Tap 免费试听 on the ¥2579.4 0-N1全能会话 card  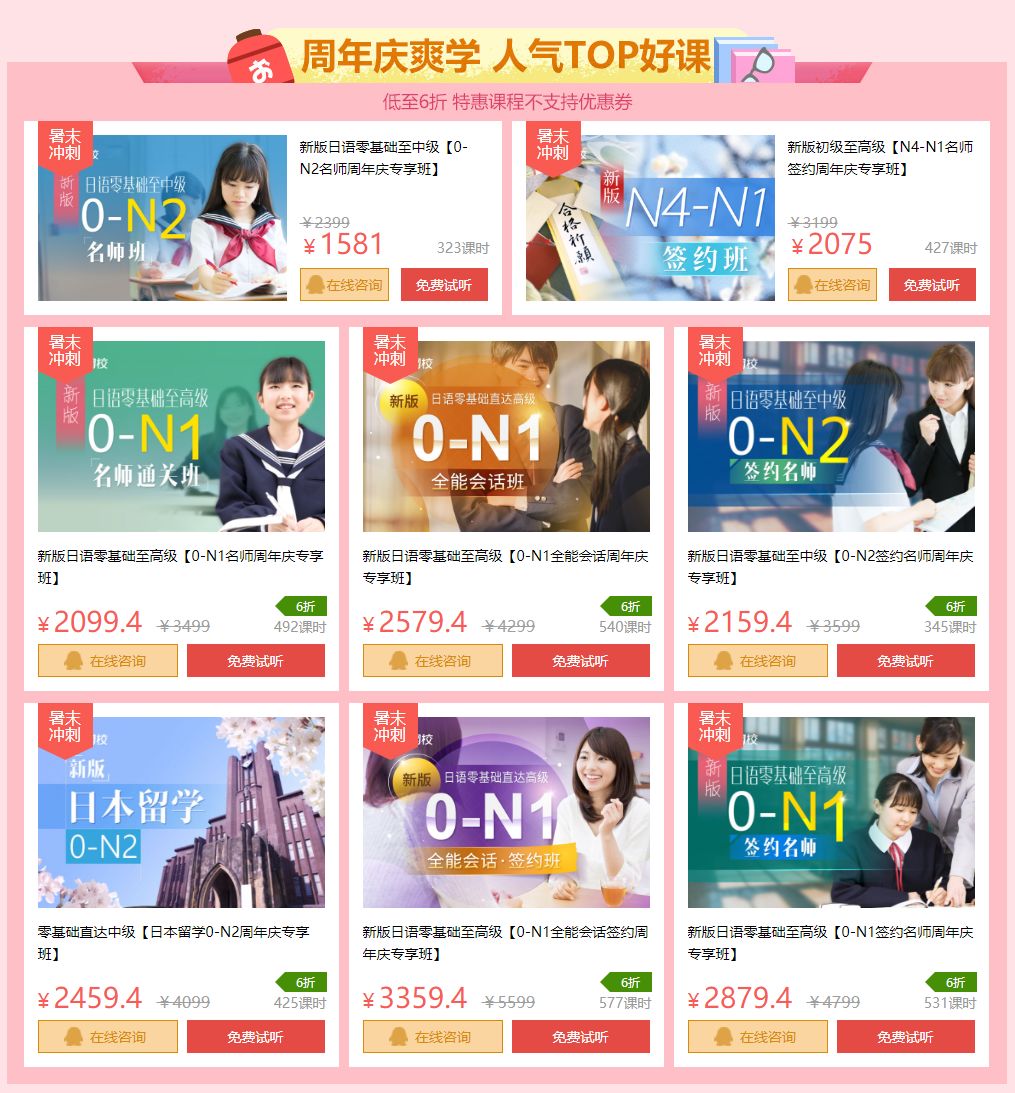coord(580,661)
